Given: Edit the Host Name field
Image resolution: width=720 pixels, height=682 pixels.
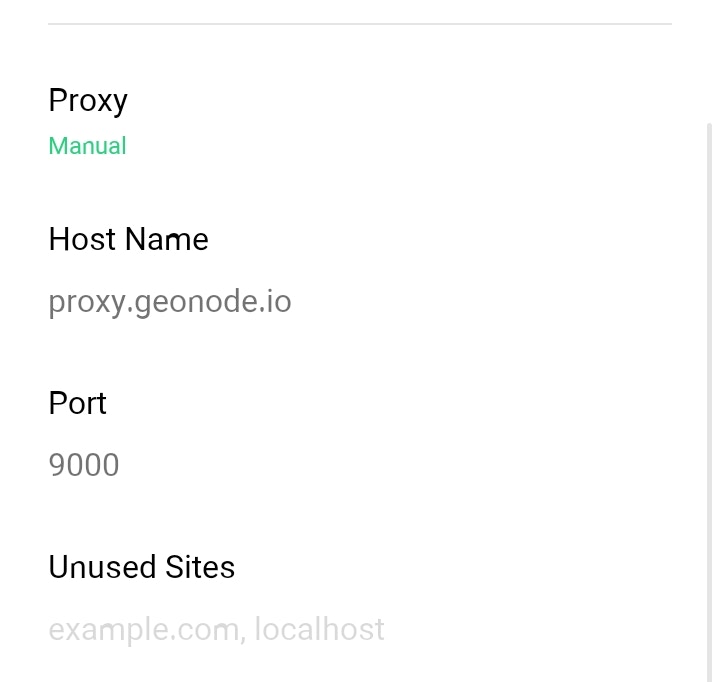Looking at the screenshot, I should (x=170, y=301).
